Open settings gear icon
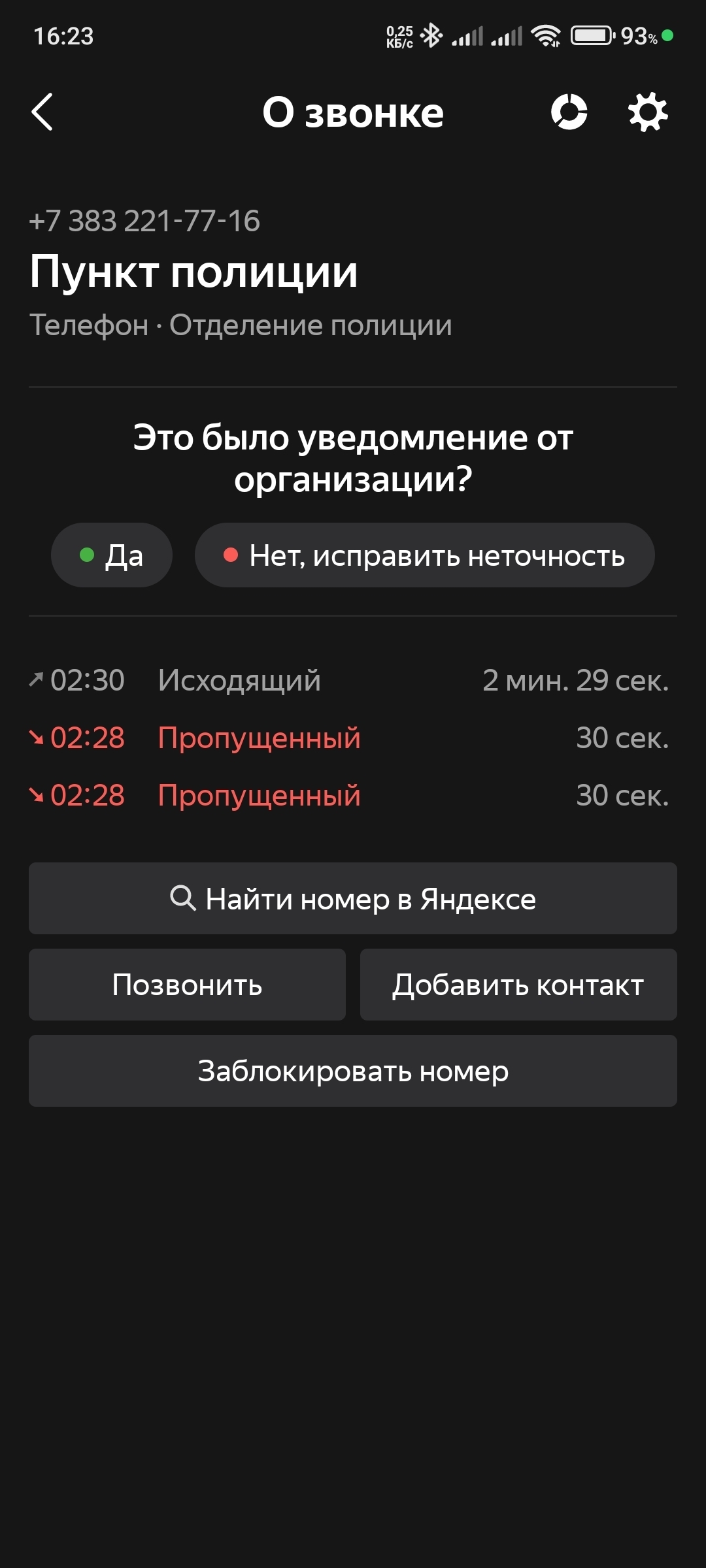706x1568 pixels. 647,112
